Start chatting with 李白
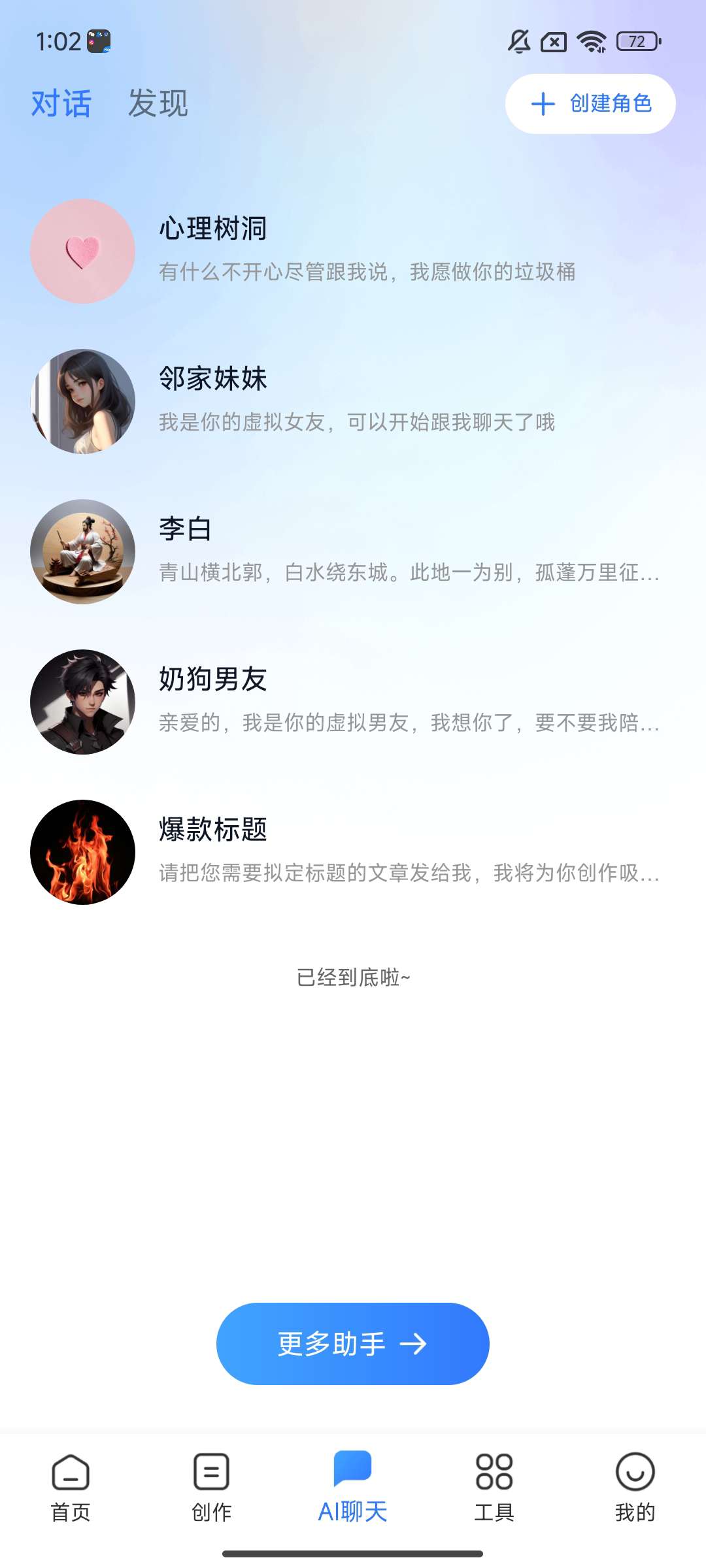 pyautogui.click(x=353, y=551)
